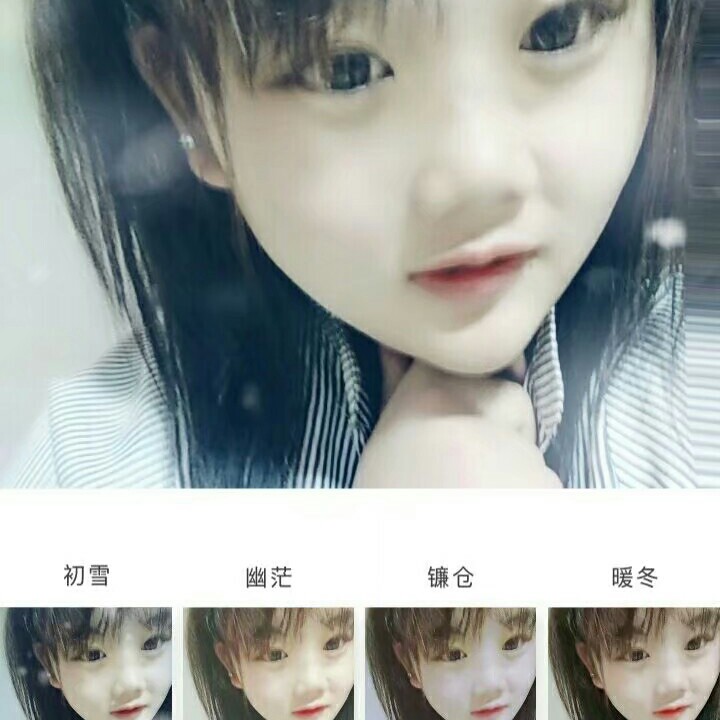
Task: Select the 幽茫 filter
Action: (x=268, y=660)
